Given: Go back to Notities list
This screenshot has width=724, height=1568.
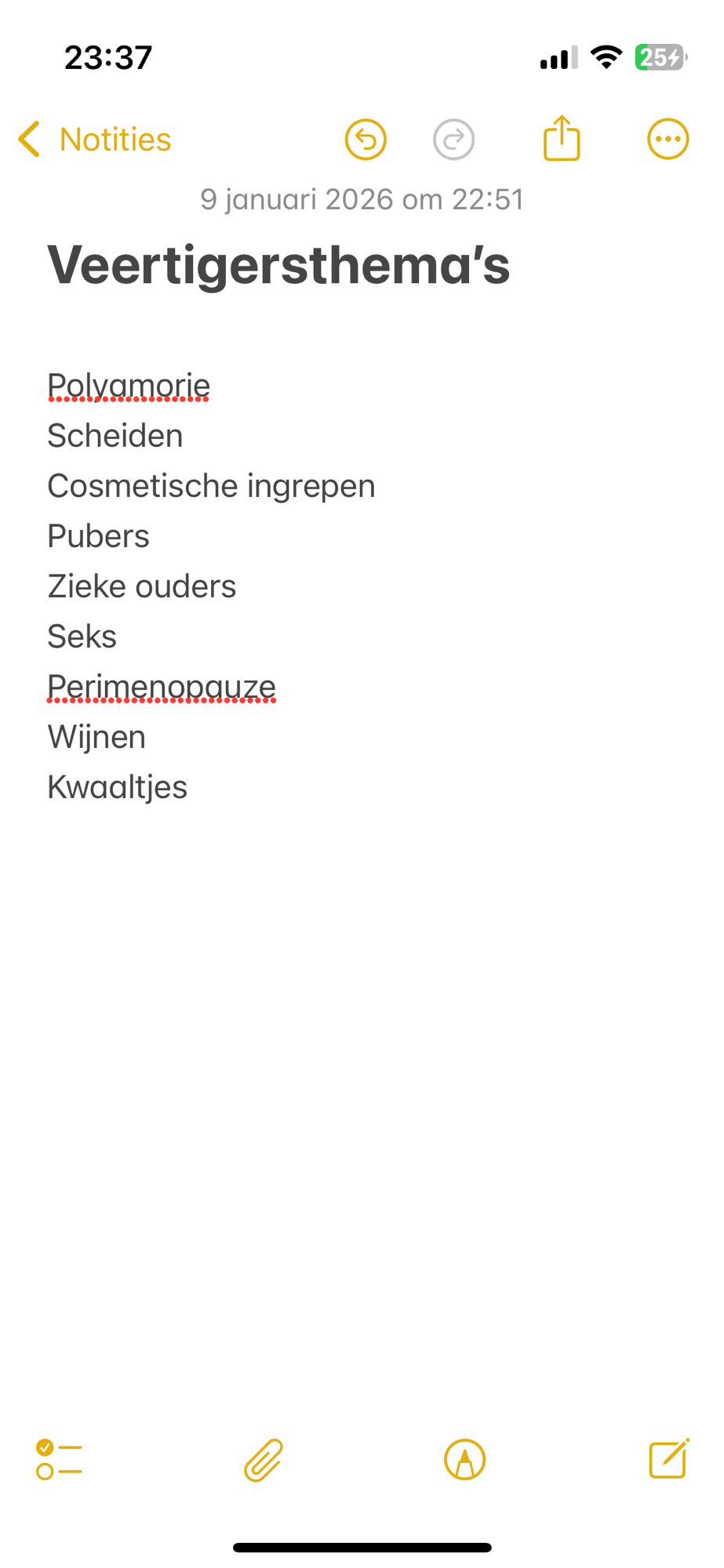Looking at the screenshot, I should (94, 140).
